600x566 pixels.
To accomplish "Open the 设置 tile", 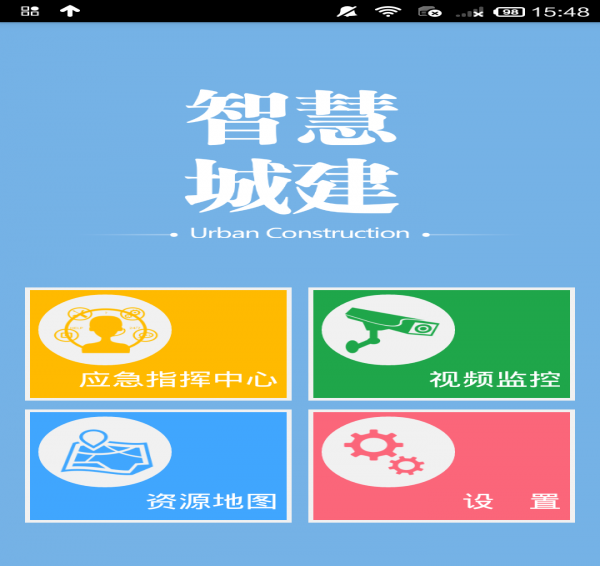I will click(441, 465).
